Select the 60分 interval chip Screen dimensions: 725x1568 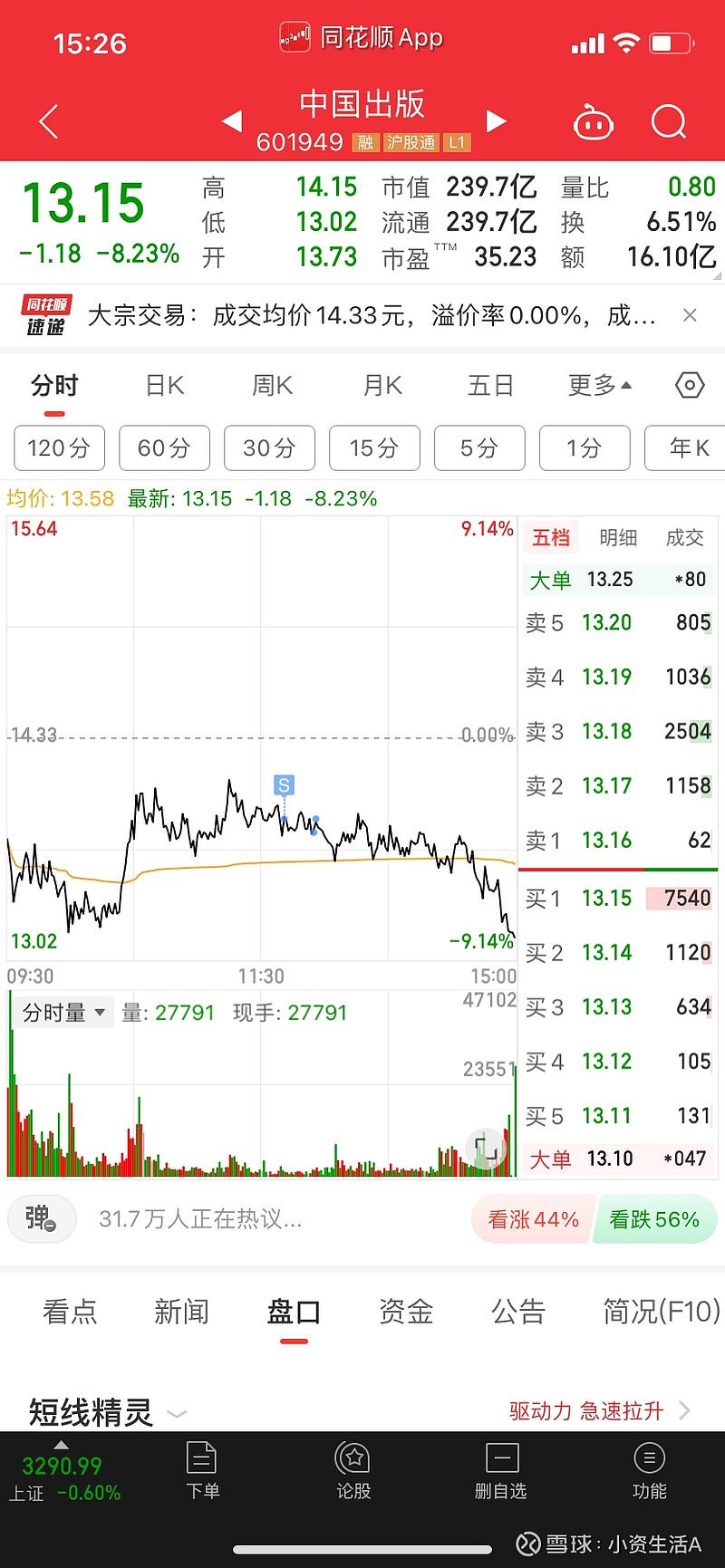click(x=164, y=447)
